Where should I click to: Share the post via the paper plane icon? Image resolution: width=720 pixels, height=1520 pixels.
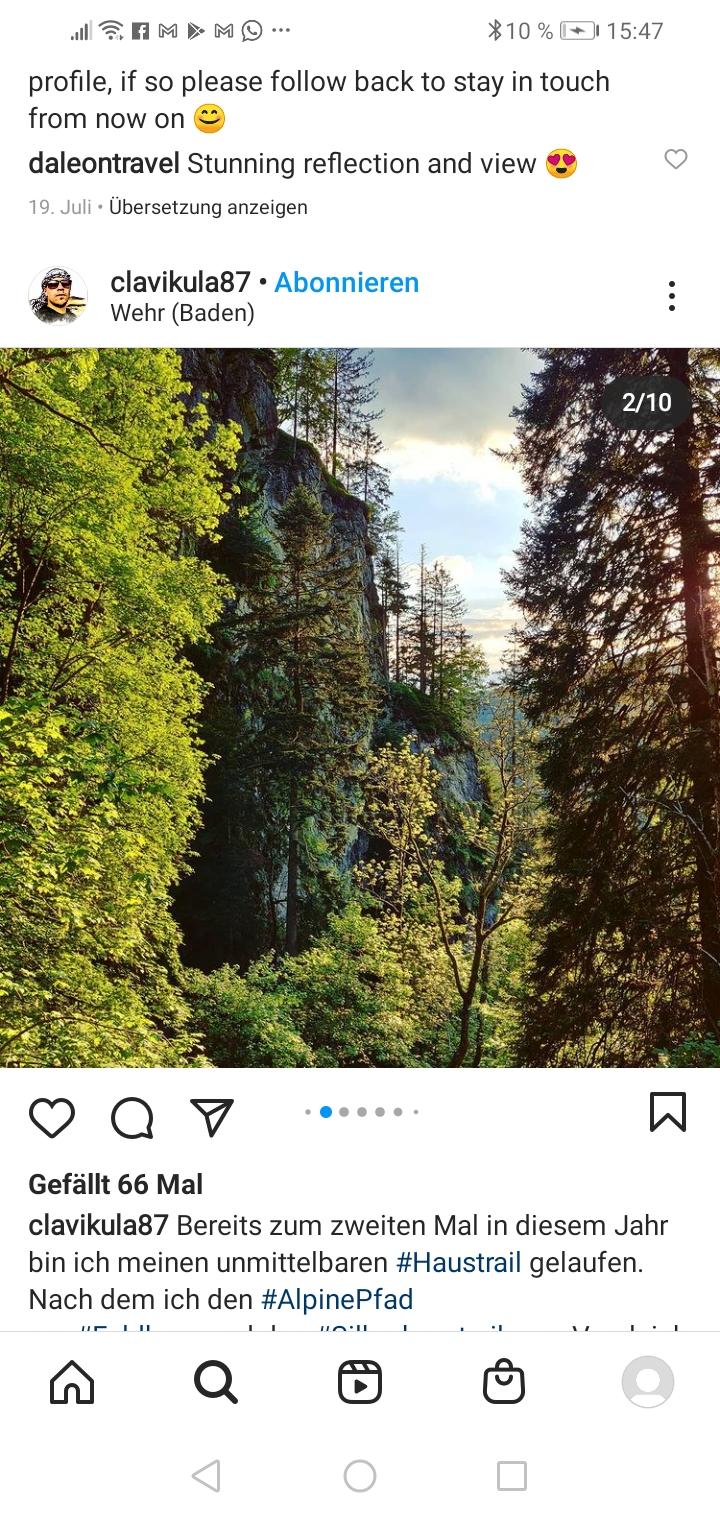(212, 1117)
